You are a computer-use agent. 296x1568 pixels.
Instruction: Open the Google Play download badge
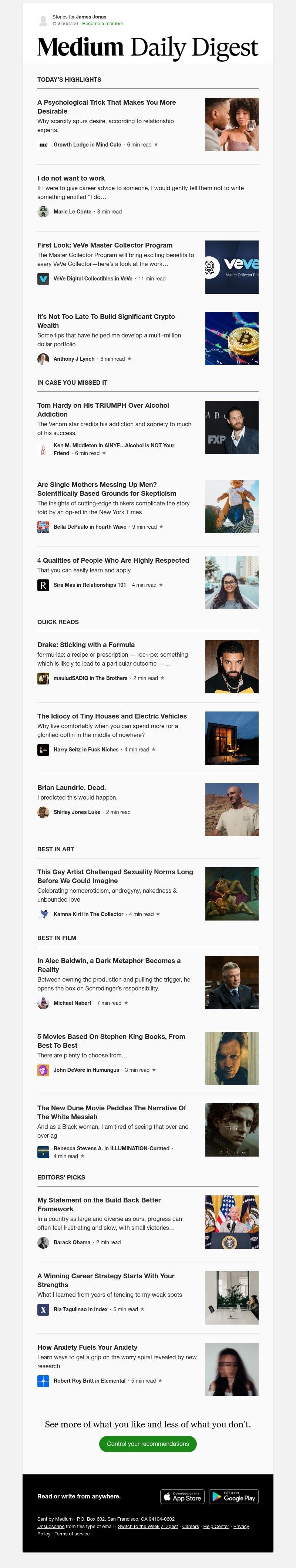[x=234, y=1497]
